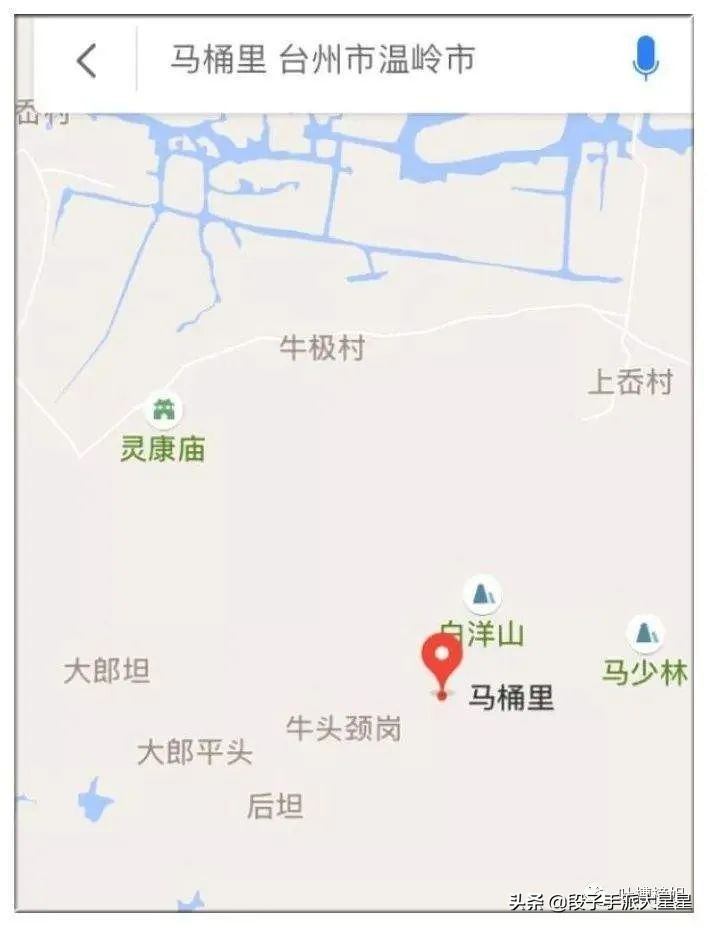
Task: Open the 灵康庙 point of interest
Action: click(164, 410)
